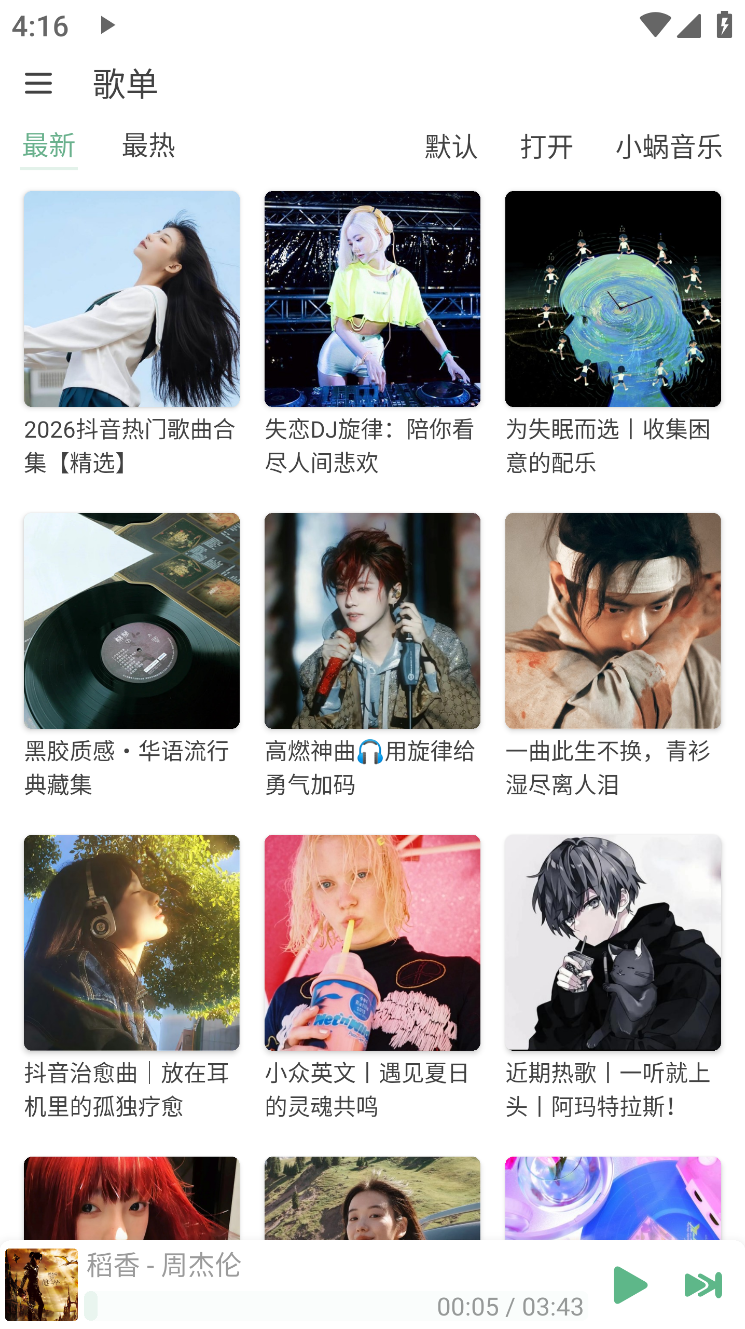Open playlist 高燃神曲 用旋律给勇气加码
Screen dimensions: 745x1329
[x=372, y=621]
